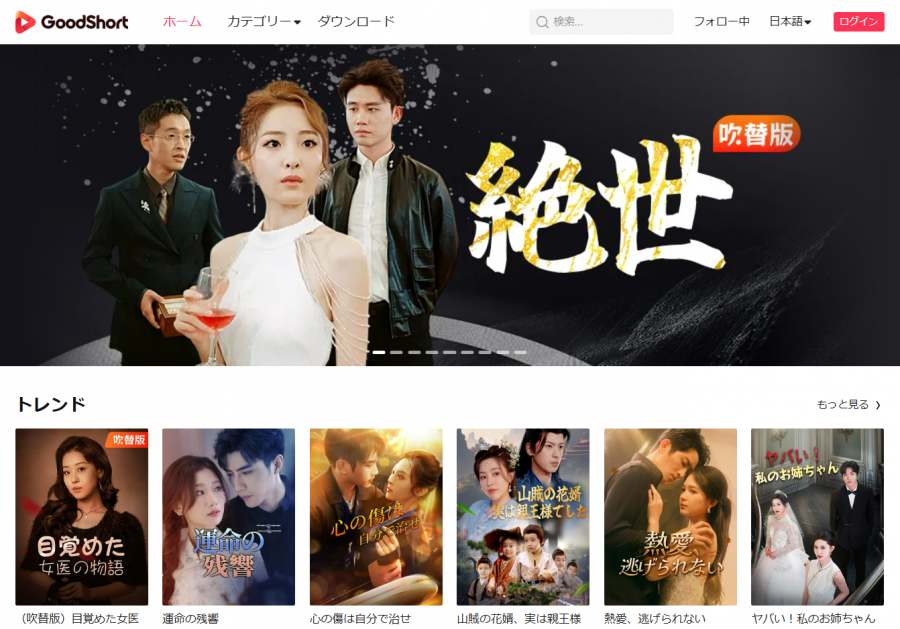Open もっと見る for トレンド
The width and height of the screenshot is (900, 629).
pos(848,405)
